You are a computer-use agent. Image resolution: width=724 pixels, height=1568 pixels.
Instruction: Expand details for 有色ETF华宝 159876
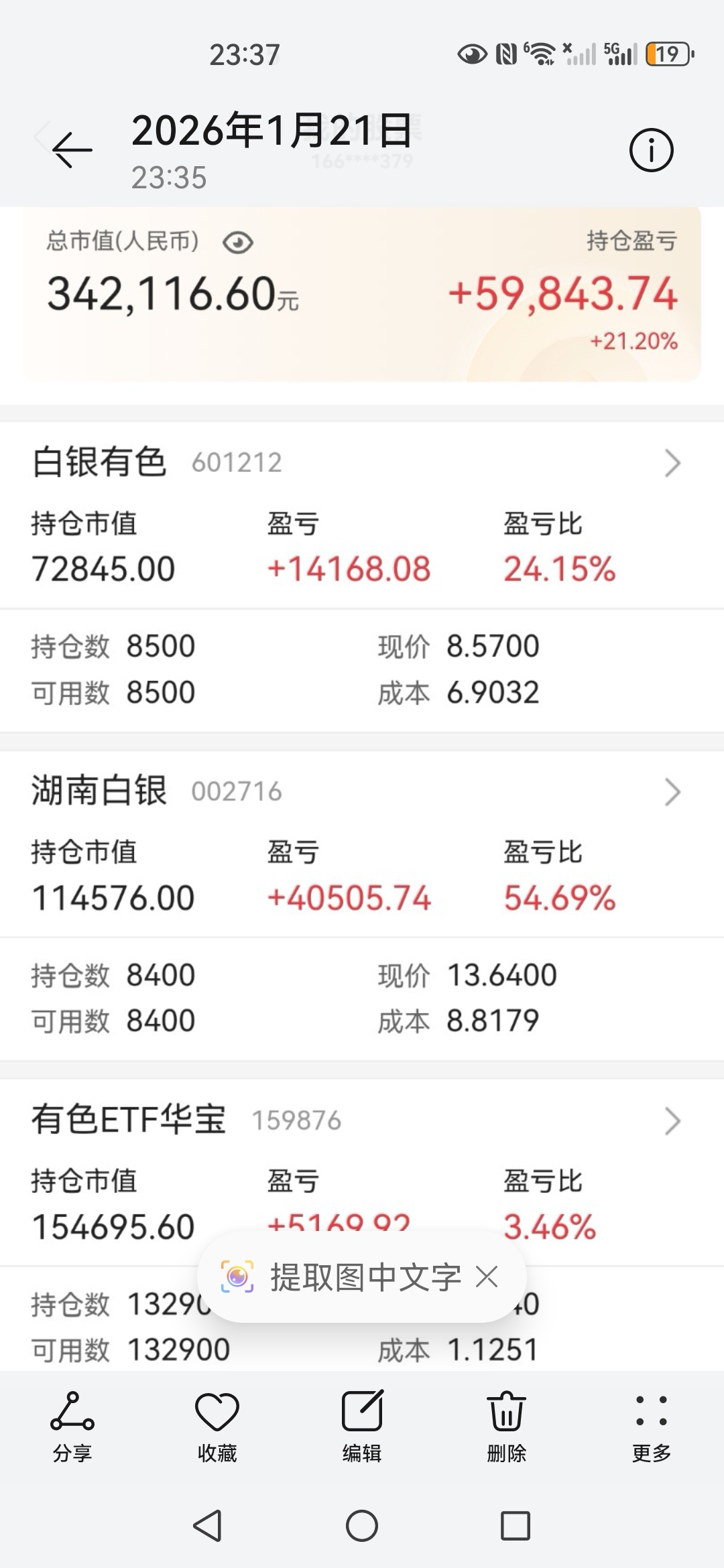point(674,1120)
